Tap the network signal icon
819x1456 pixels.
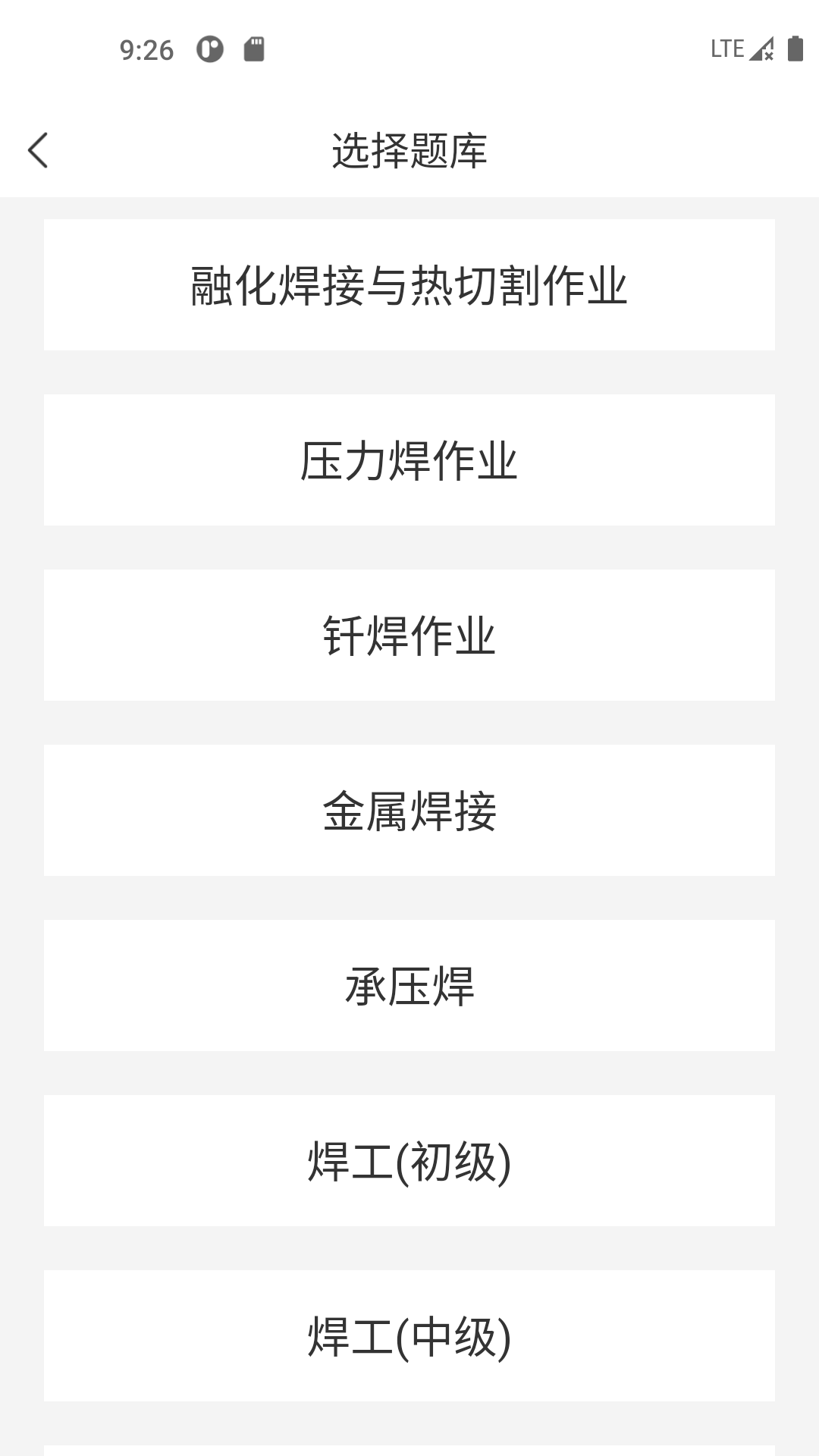click(761, 49)
